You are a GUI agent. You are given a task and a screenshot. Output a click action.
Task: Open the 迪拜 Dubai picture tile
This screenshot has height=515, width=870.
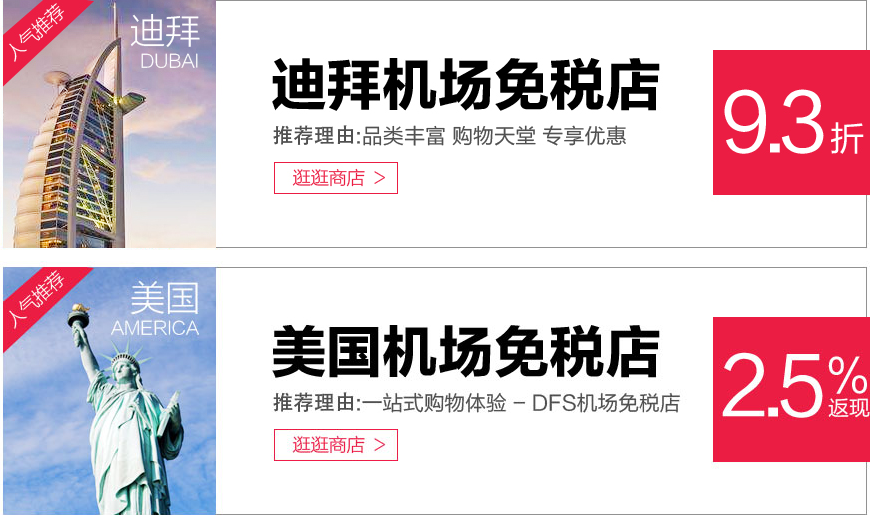pos(109,124)
